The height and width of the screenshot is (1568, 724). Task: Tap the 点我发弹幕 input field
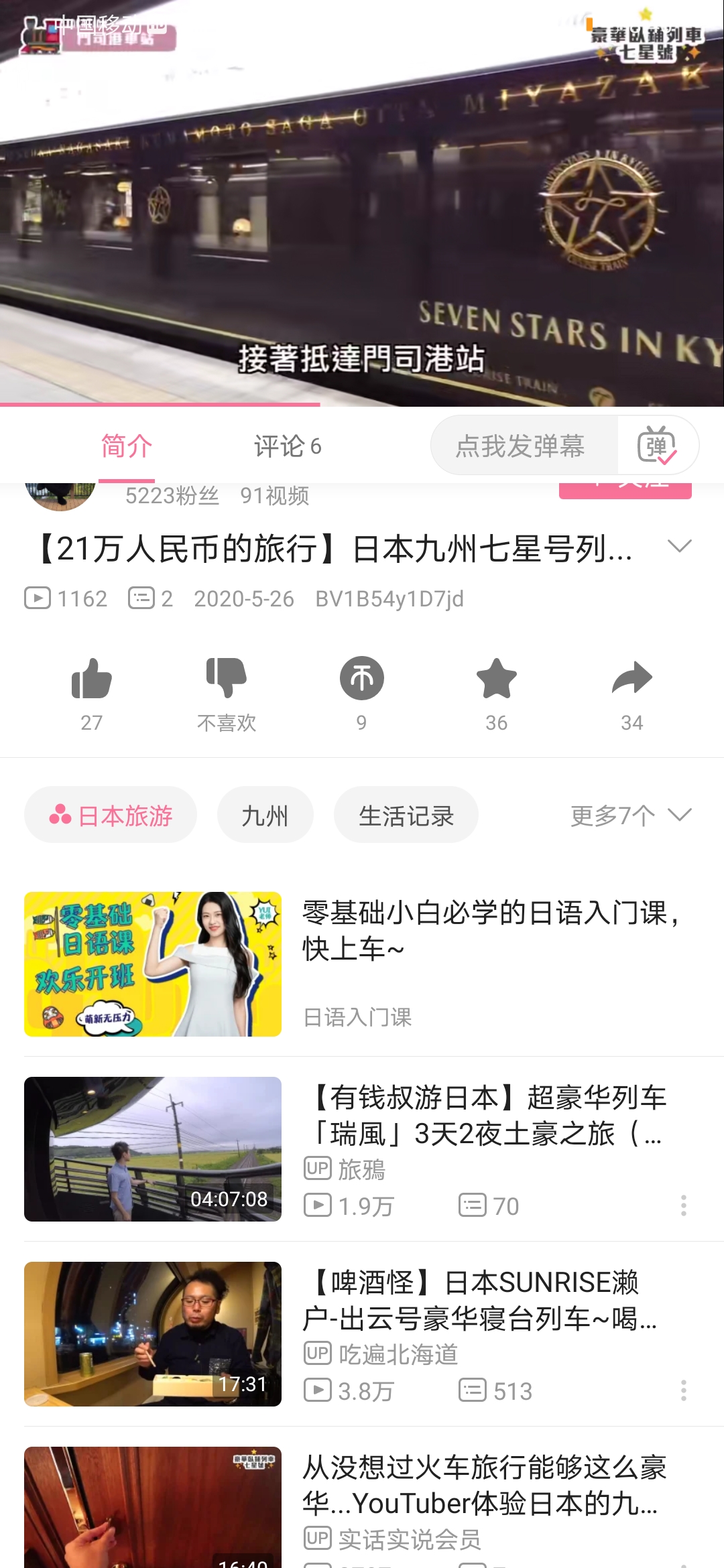[521, 446]
